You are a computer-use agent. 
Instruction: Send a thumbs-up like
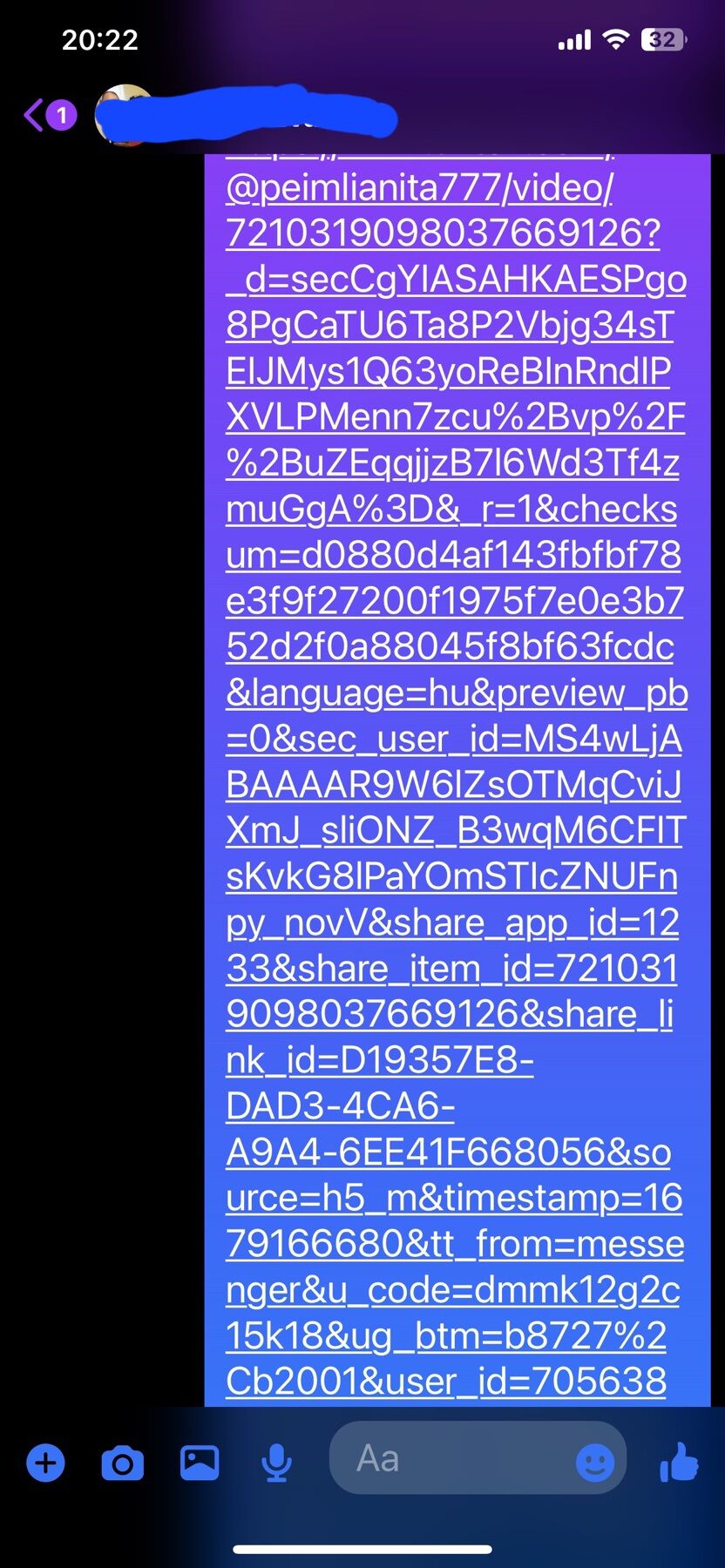[680, 1462]
